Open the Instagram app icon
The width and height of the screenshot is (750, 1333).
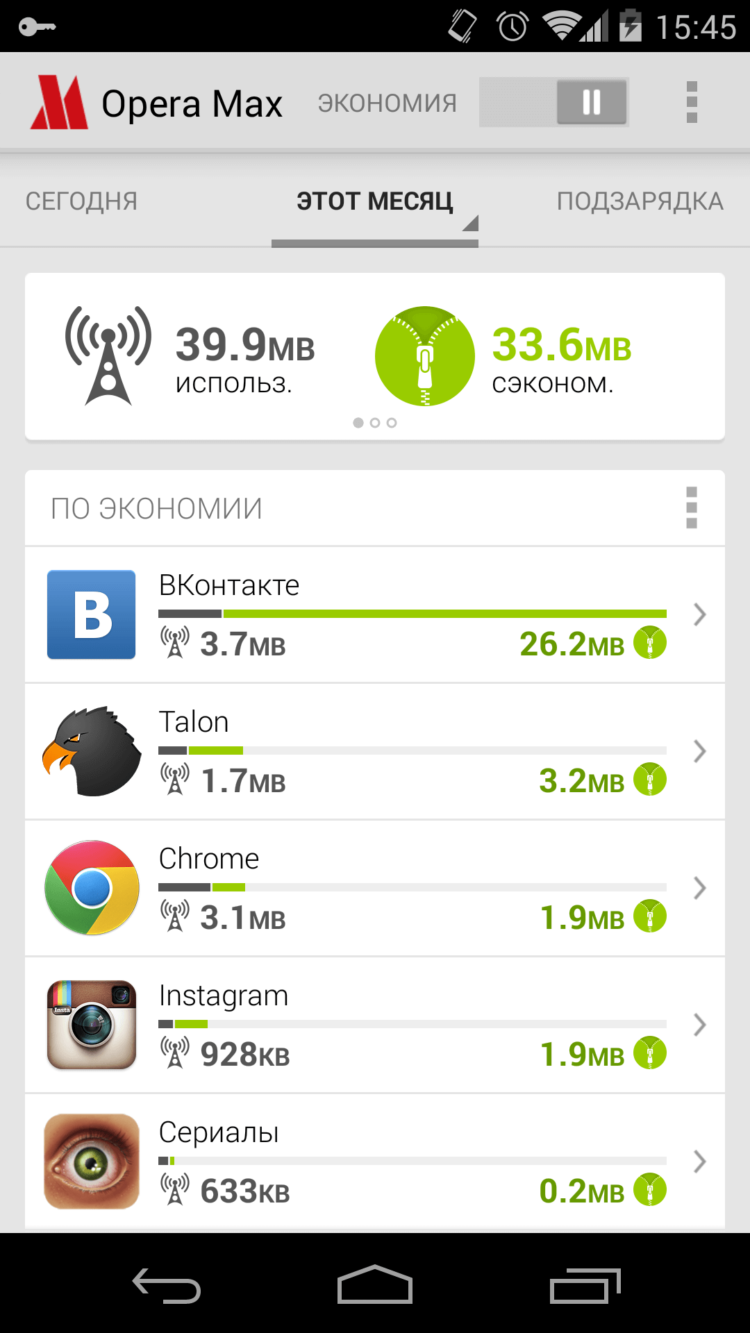(91, 1024)
